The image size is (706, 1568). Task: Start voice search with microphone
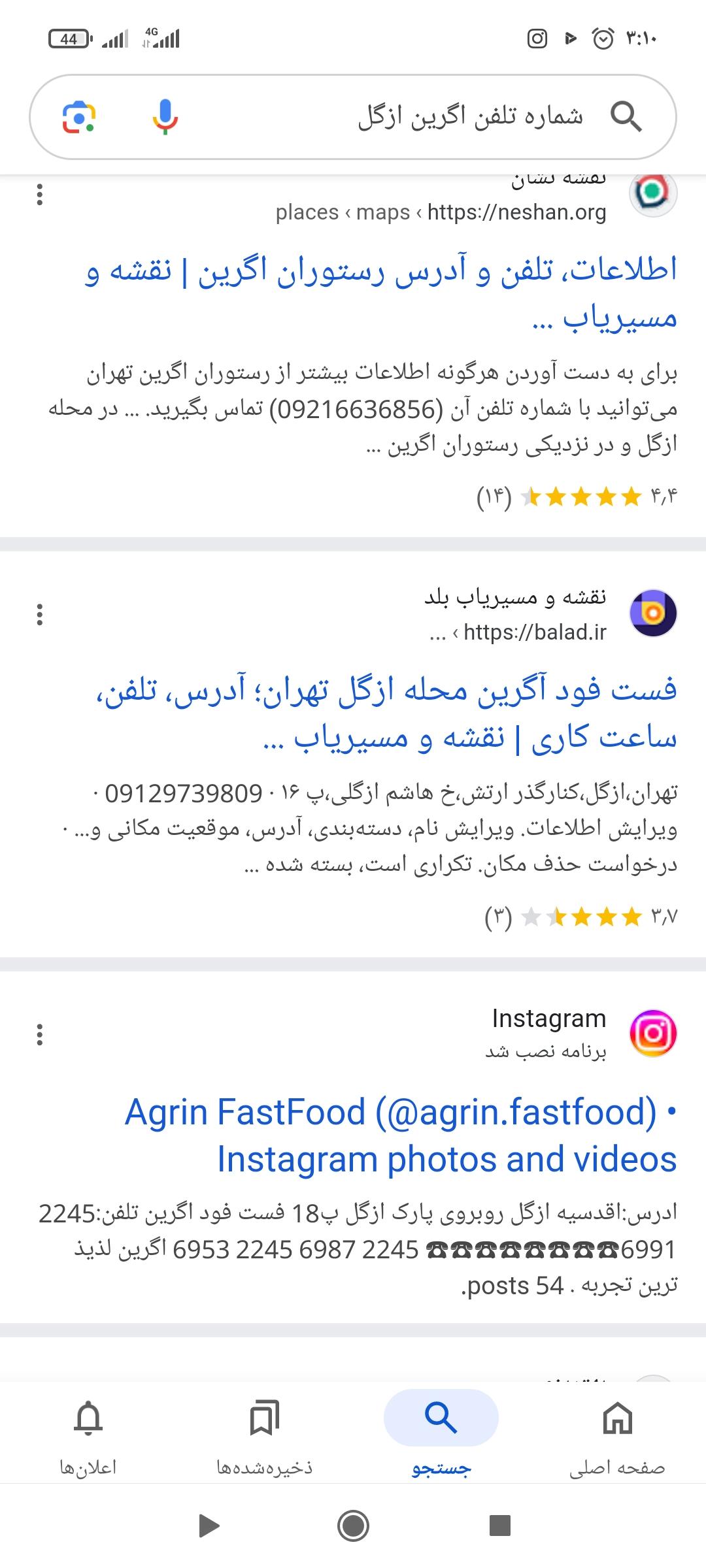click(165, 118)
